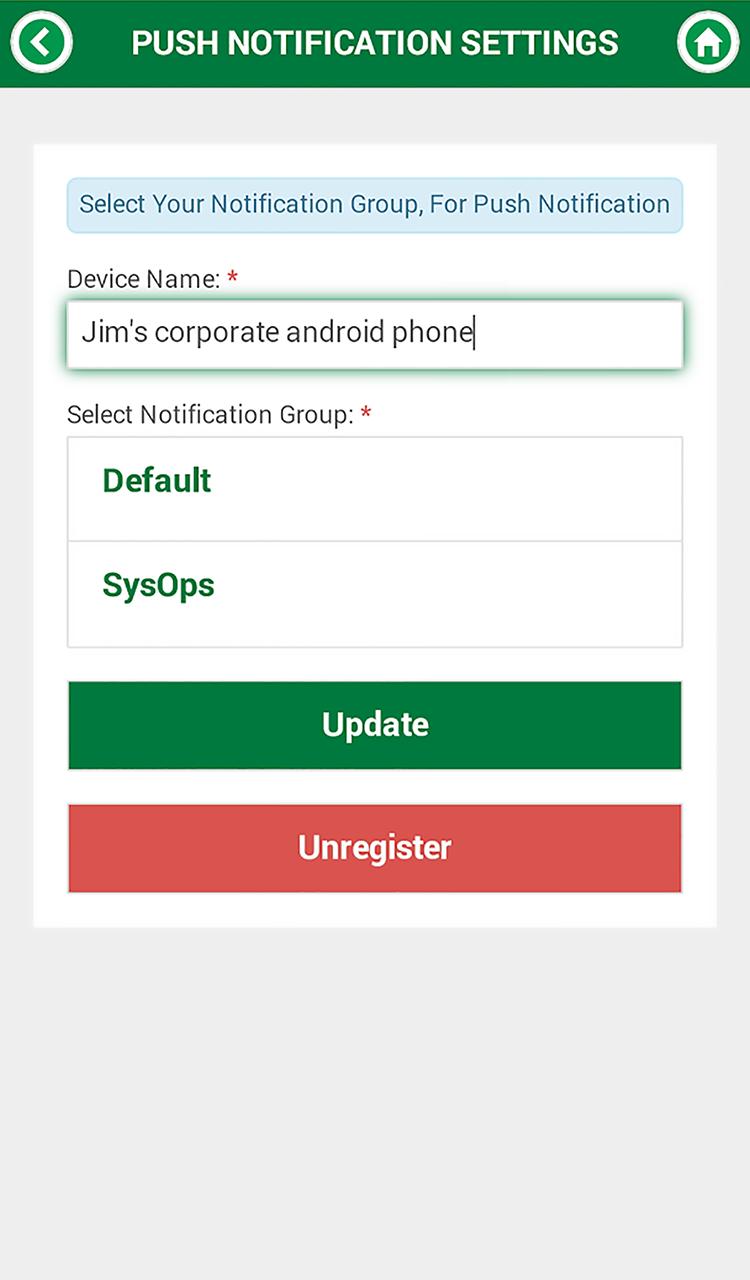Open the home screen icon
750x1280 pixels.
tap(708, 42)
